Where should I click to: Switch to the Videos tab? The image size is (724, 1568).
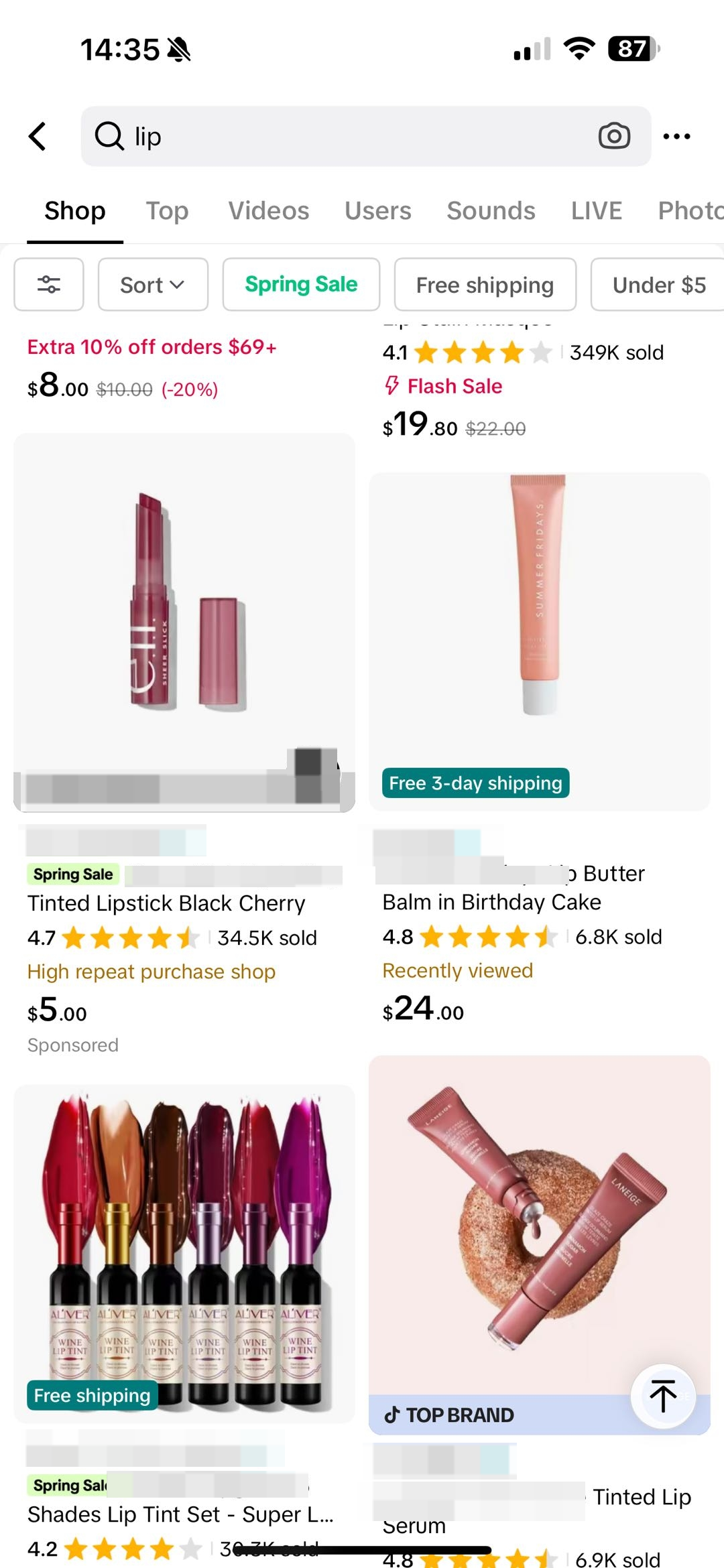pos(268,211)
